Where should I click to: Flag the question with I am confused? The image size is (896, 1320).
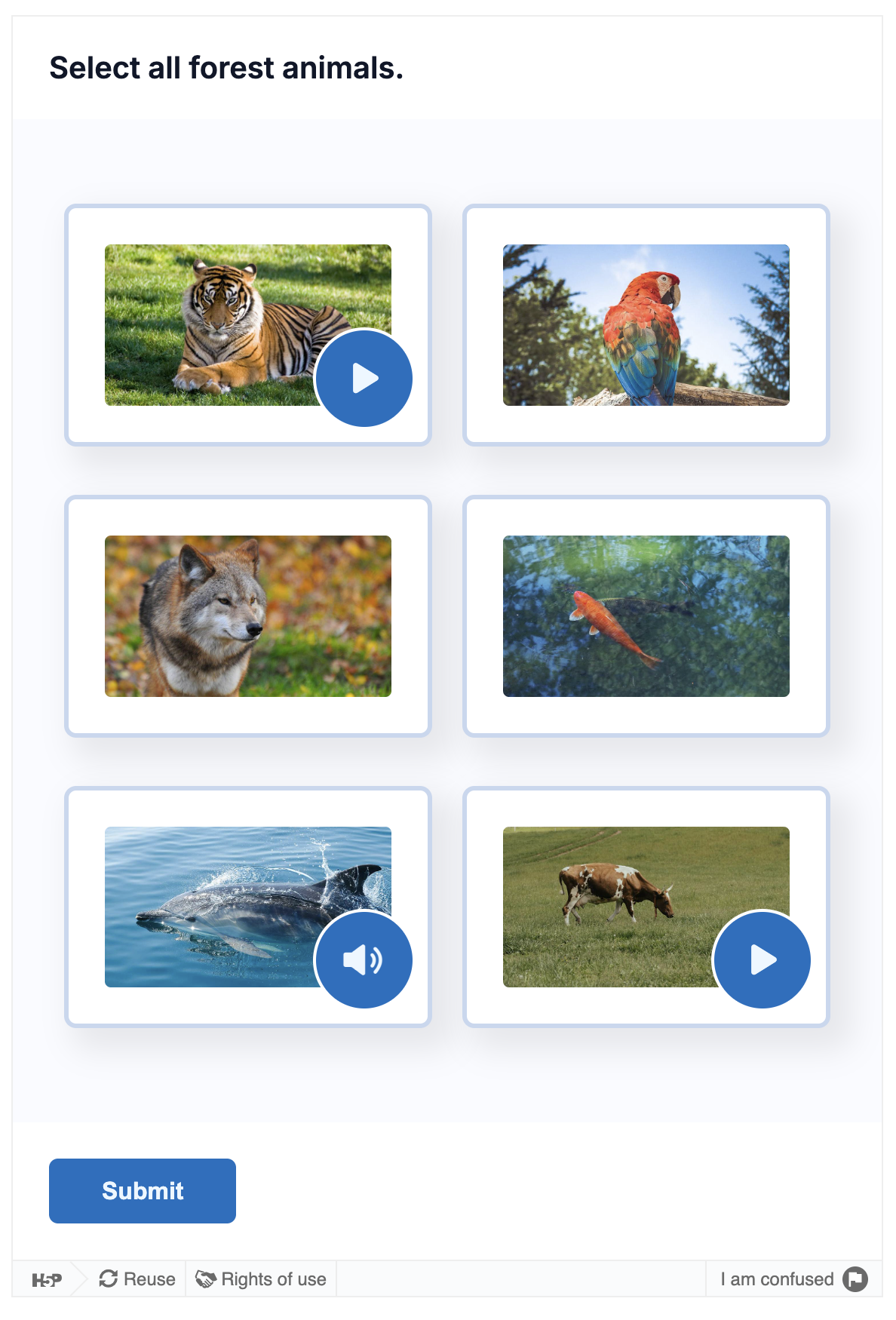(793, 1279)
